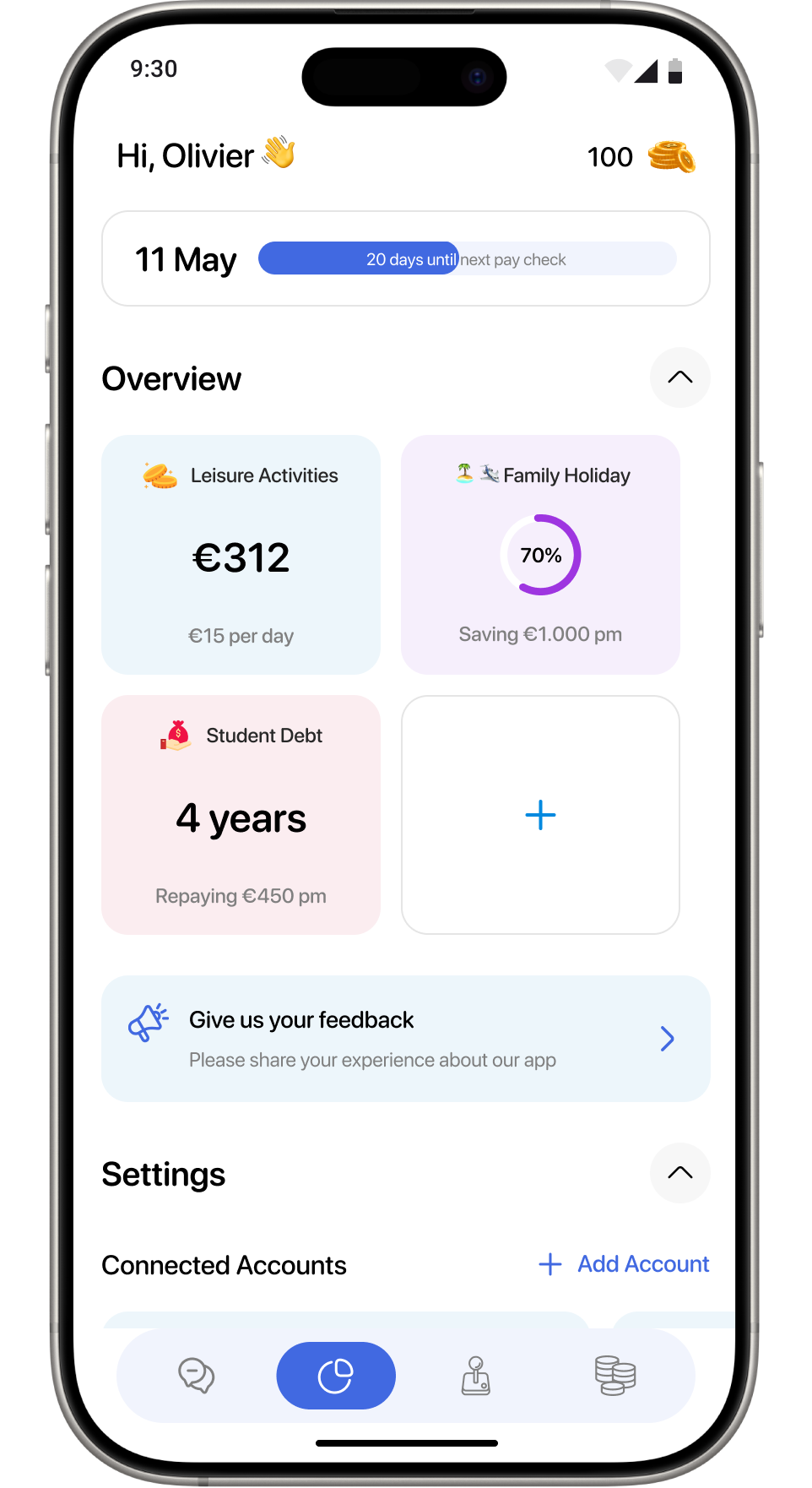Add a new overview card
Viewport: 812px width, 1488px height.
click(x=540, y=815)
